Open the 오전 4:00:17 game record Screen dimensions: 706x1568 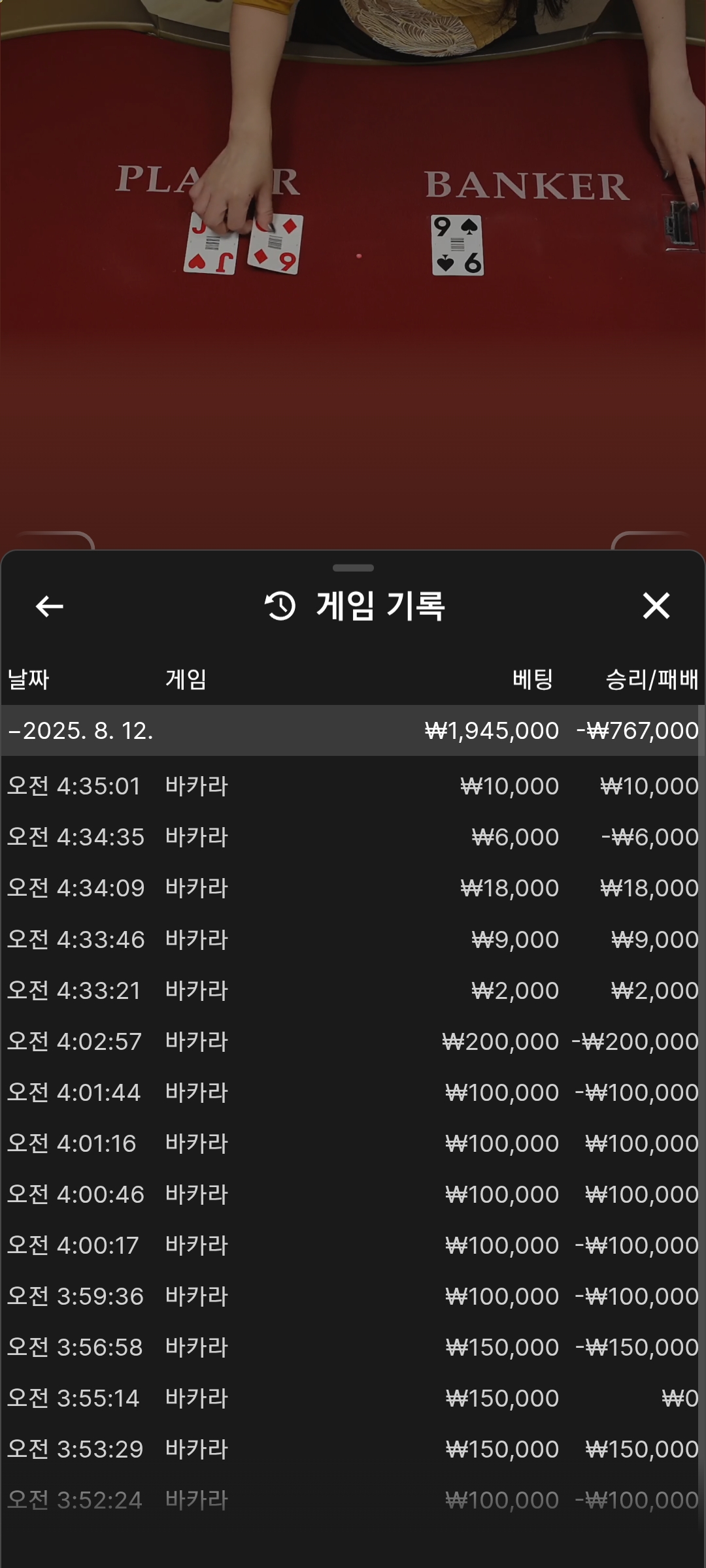point(352,1245)
